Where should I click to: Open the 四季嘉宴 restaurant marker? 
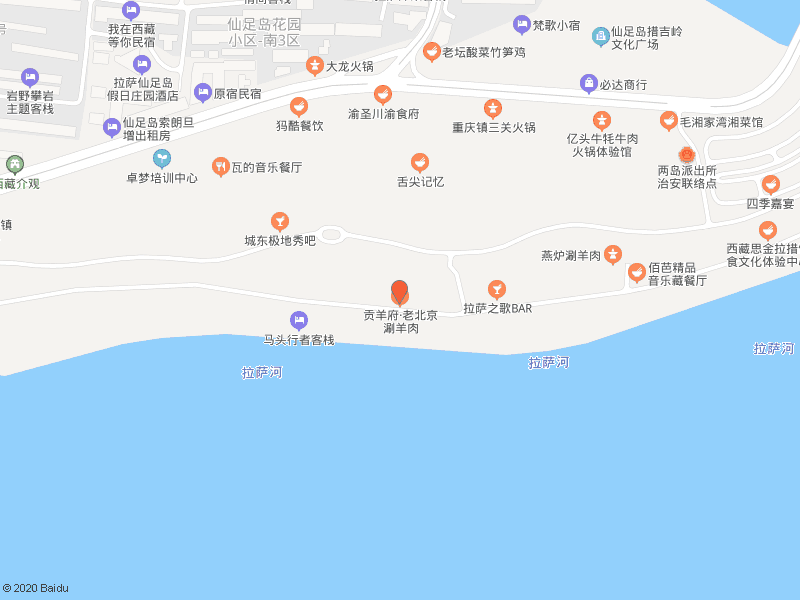[x=770, y=184]
